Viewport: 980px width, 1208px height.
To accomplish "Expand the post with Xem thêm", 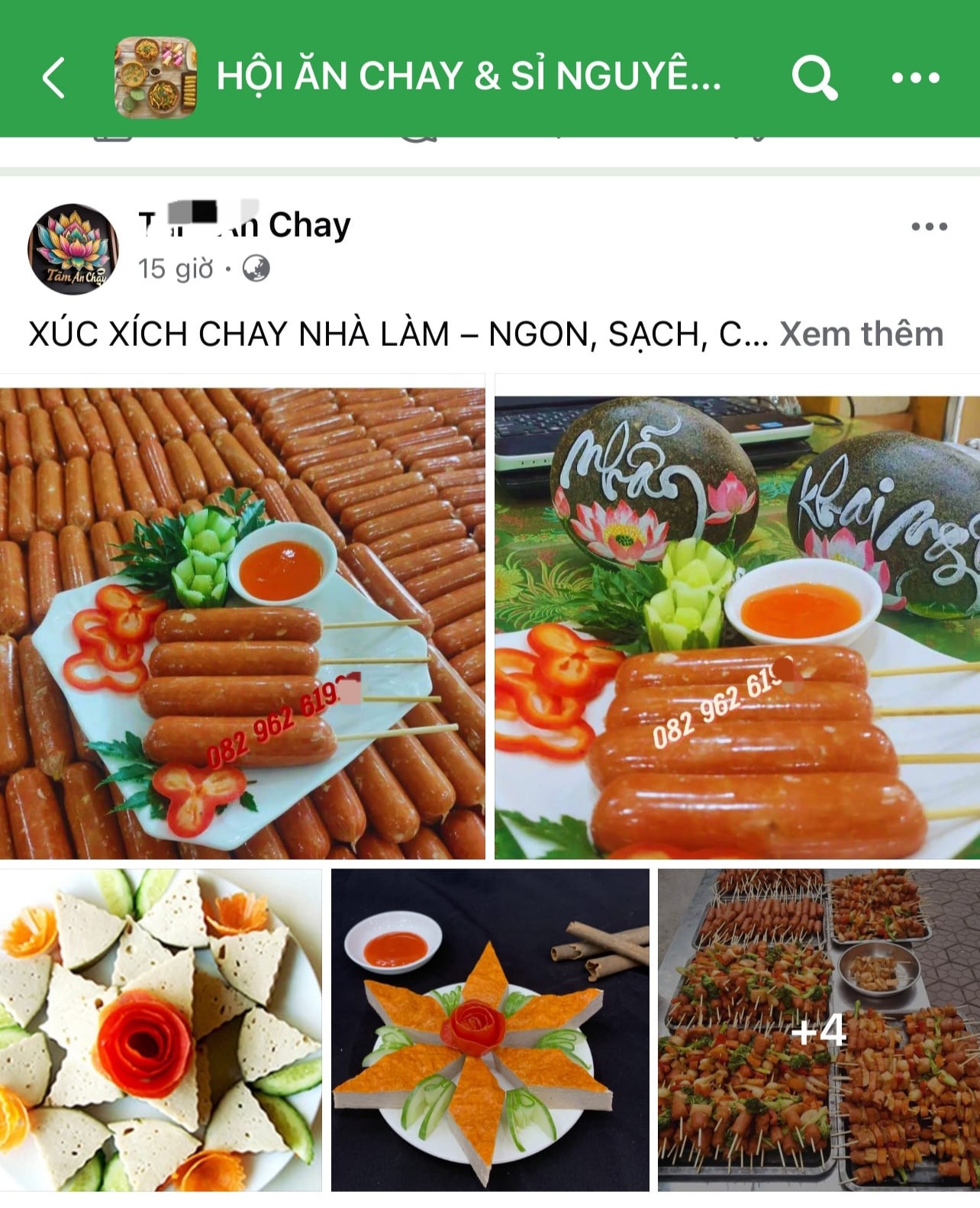I will pyautogui.click(x=861, y=334).
